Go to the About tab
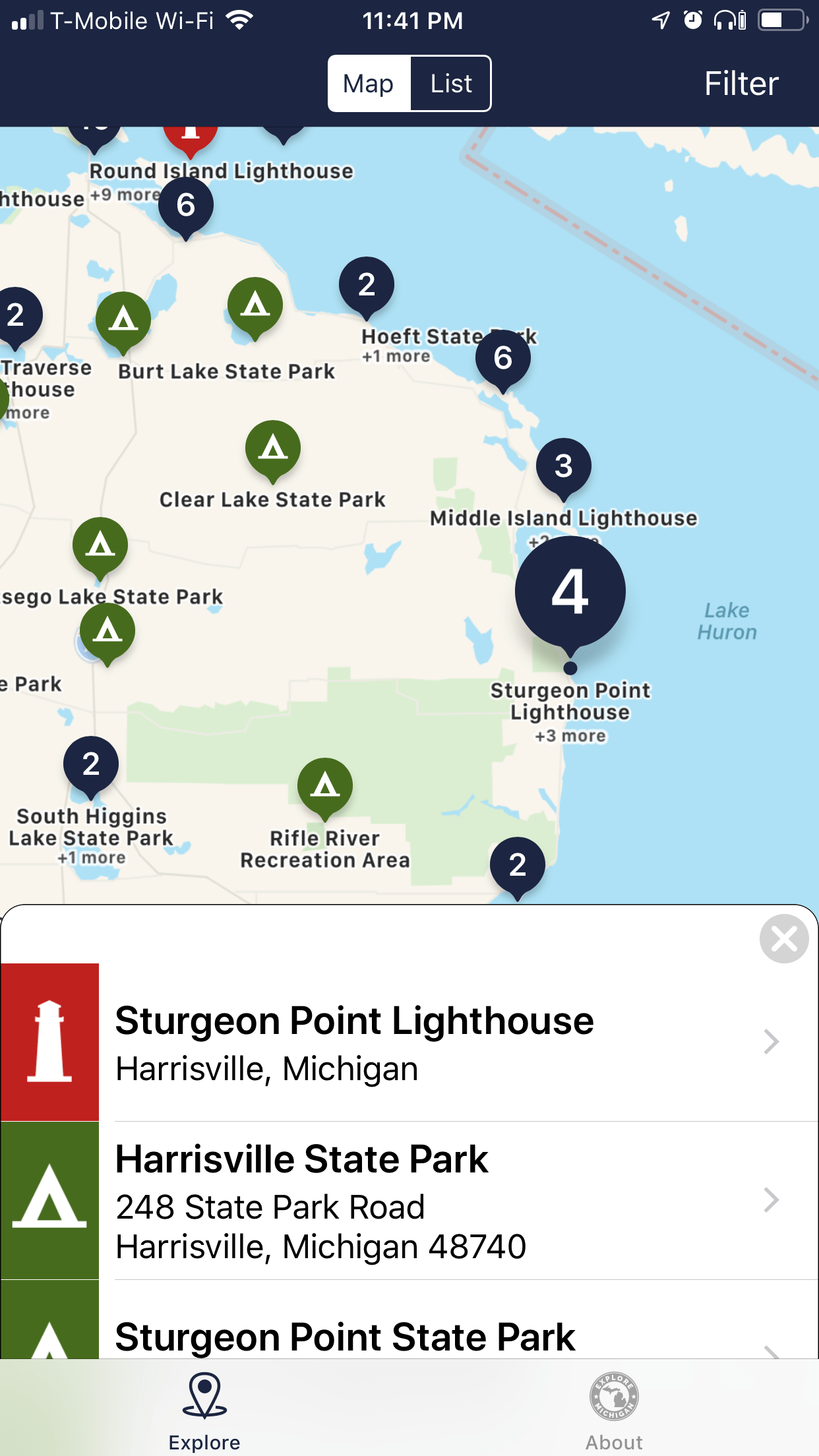819x1456 pixels. coord(614,1411)
